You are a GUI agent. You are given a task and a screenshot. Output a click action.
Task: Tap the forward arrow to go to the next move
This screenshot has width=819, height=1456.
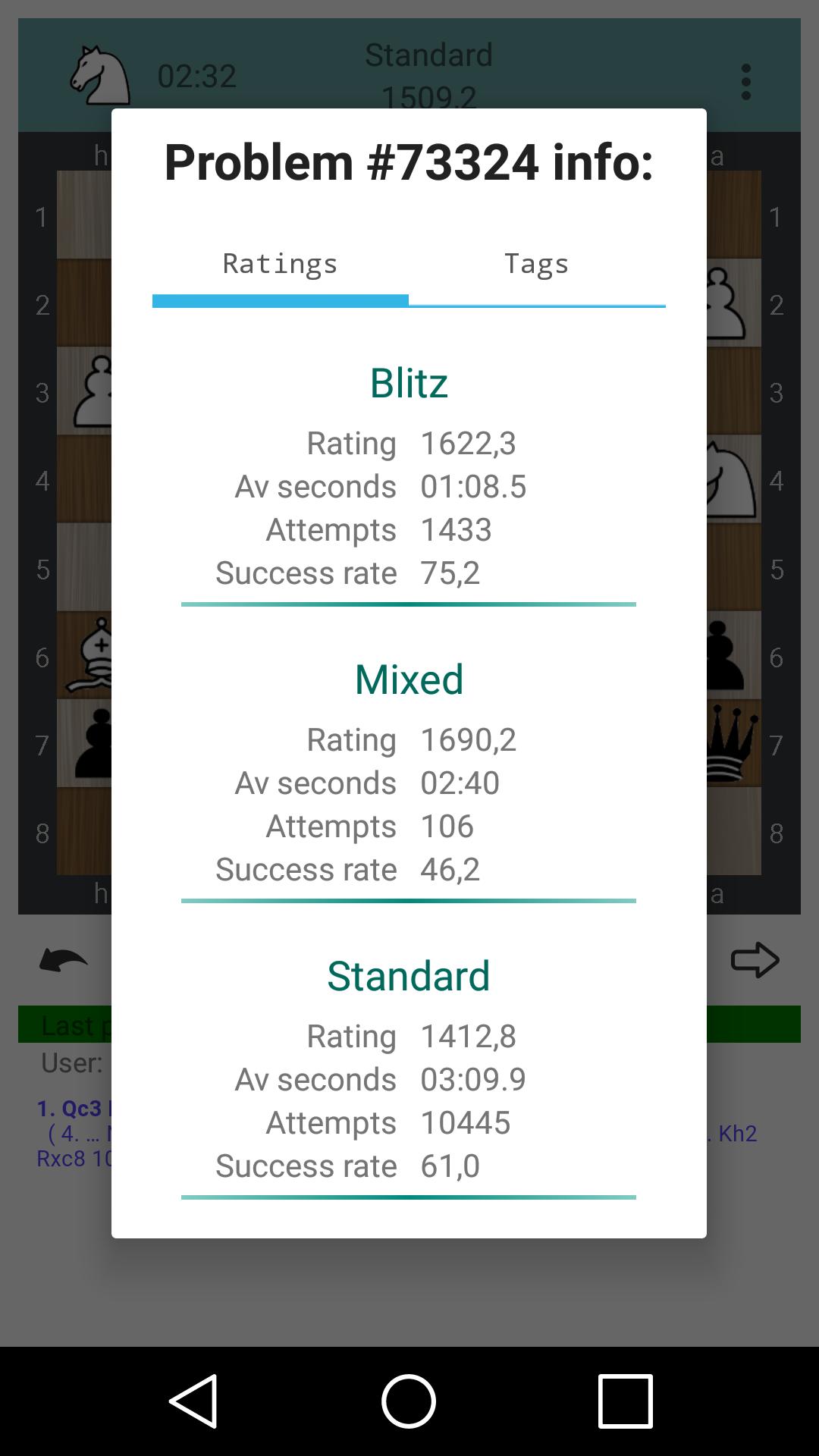[x=755, y=960]
